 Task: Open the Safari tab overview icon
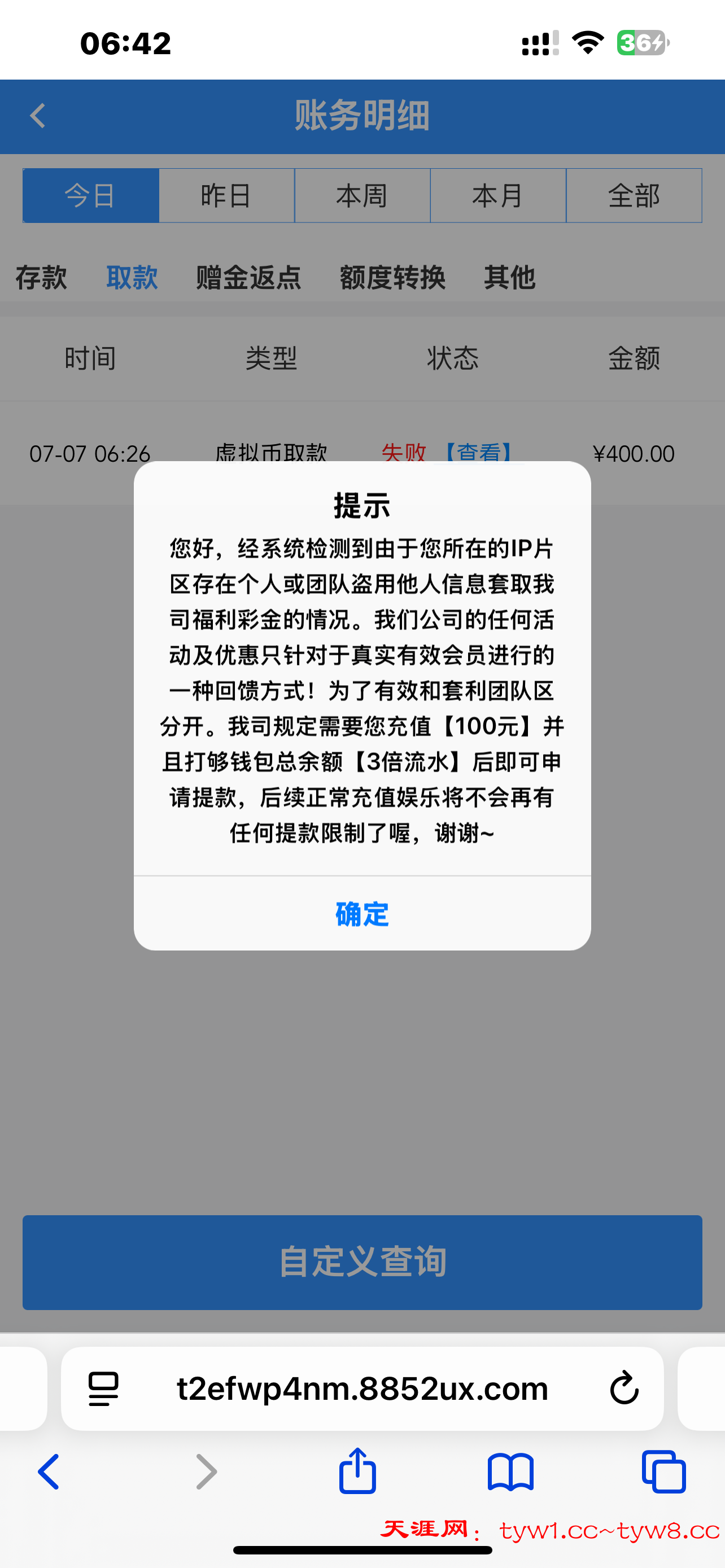(x=663, y=1473)
